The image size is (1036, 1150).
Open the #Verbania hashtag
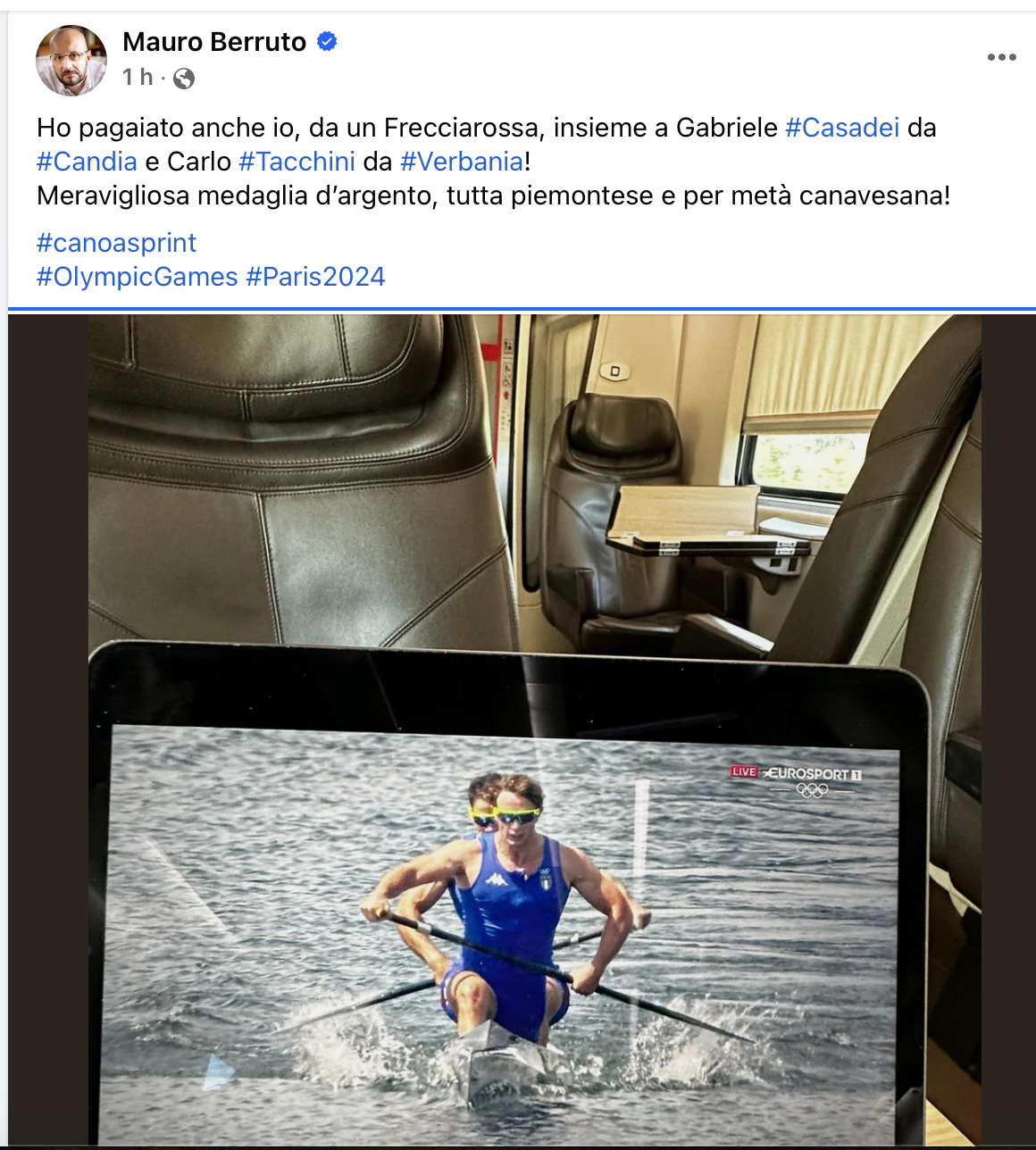462,162
